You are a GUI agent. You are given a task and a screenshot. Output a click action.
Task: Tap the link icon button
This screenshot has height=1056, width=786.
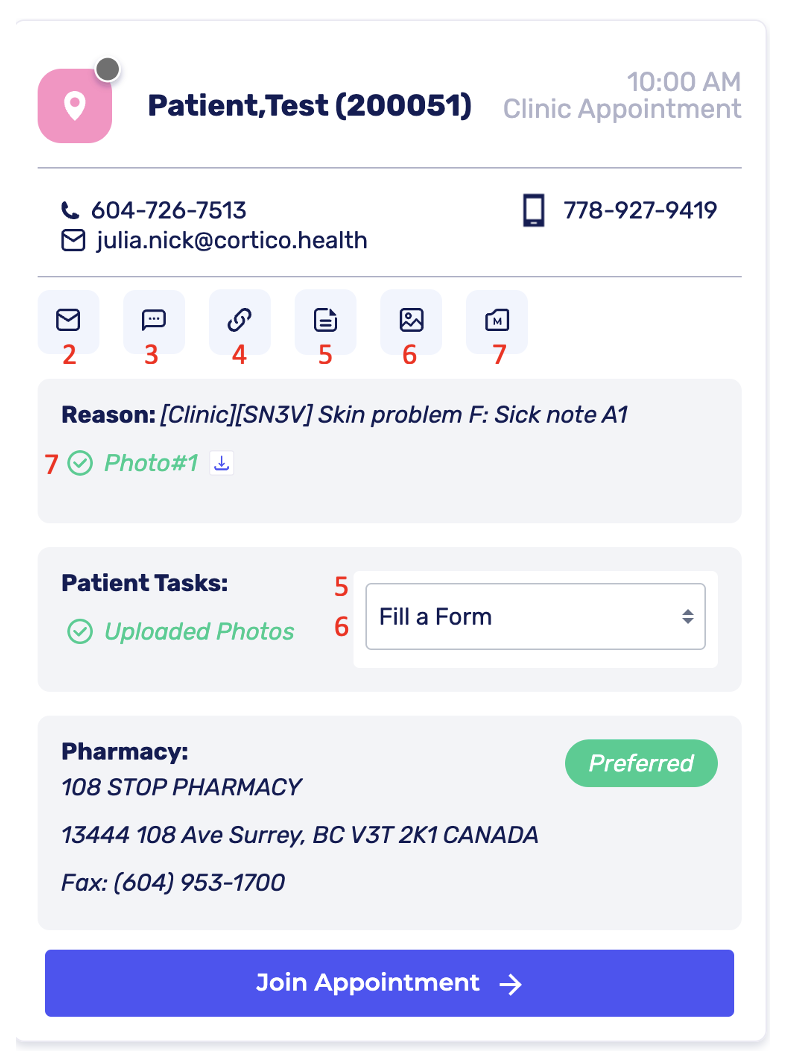coord(239,320)
